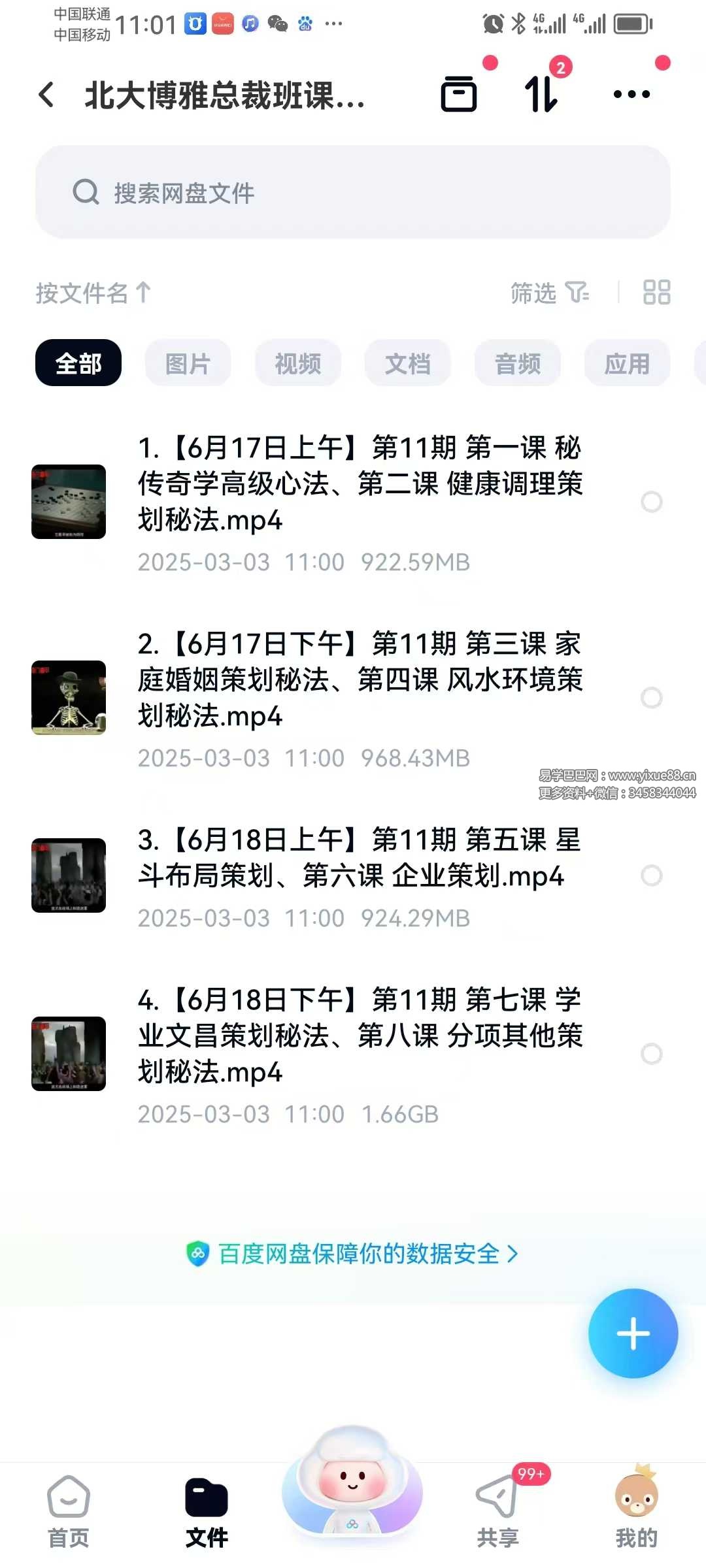The image size is (706, 1568).
Task: Select the 文档 filter chip
Action: 407,363
